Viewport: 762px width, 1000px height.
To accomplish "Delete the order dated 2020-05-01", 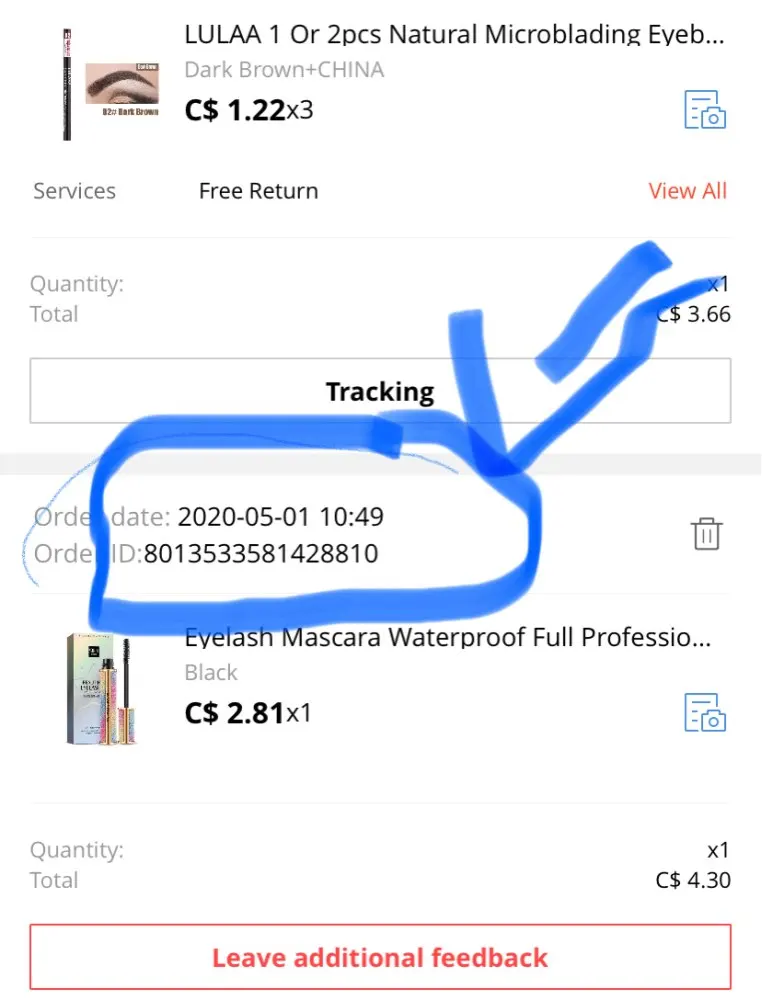I will [707, 533].
